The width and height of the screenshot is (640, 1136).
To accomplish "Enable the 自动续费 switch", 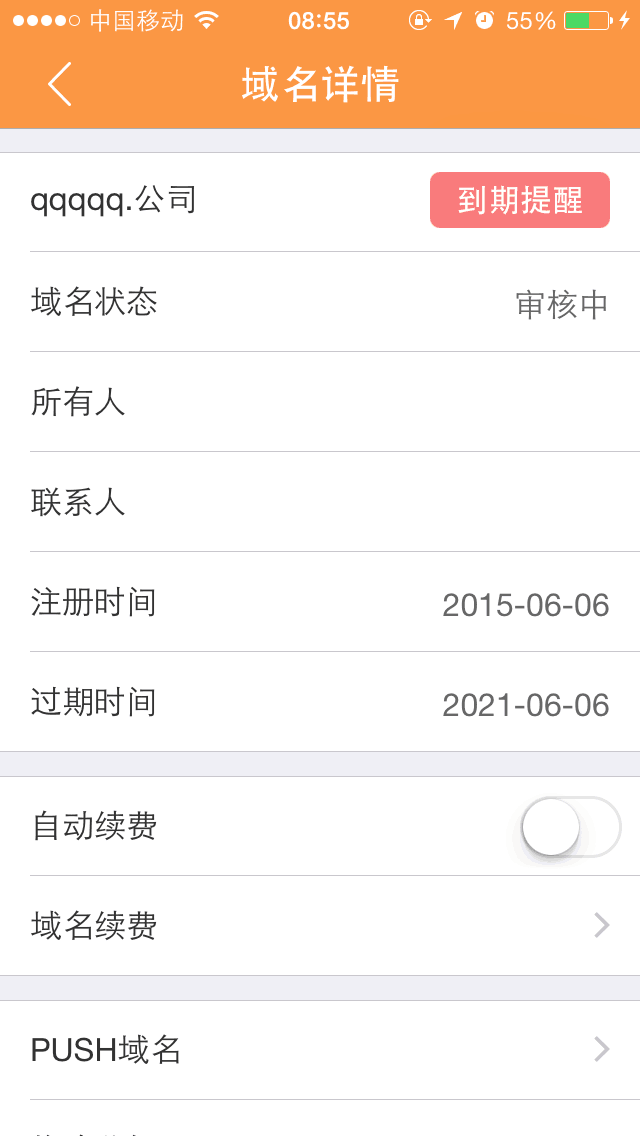I will click(x=570, y=827).
